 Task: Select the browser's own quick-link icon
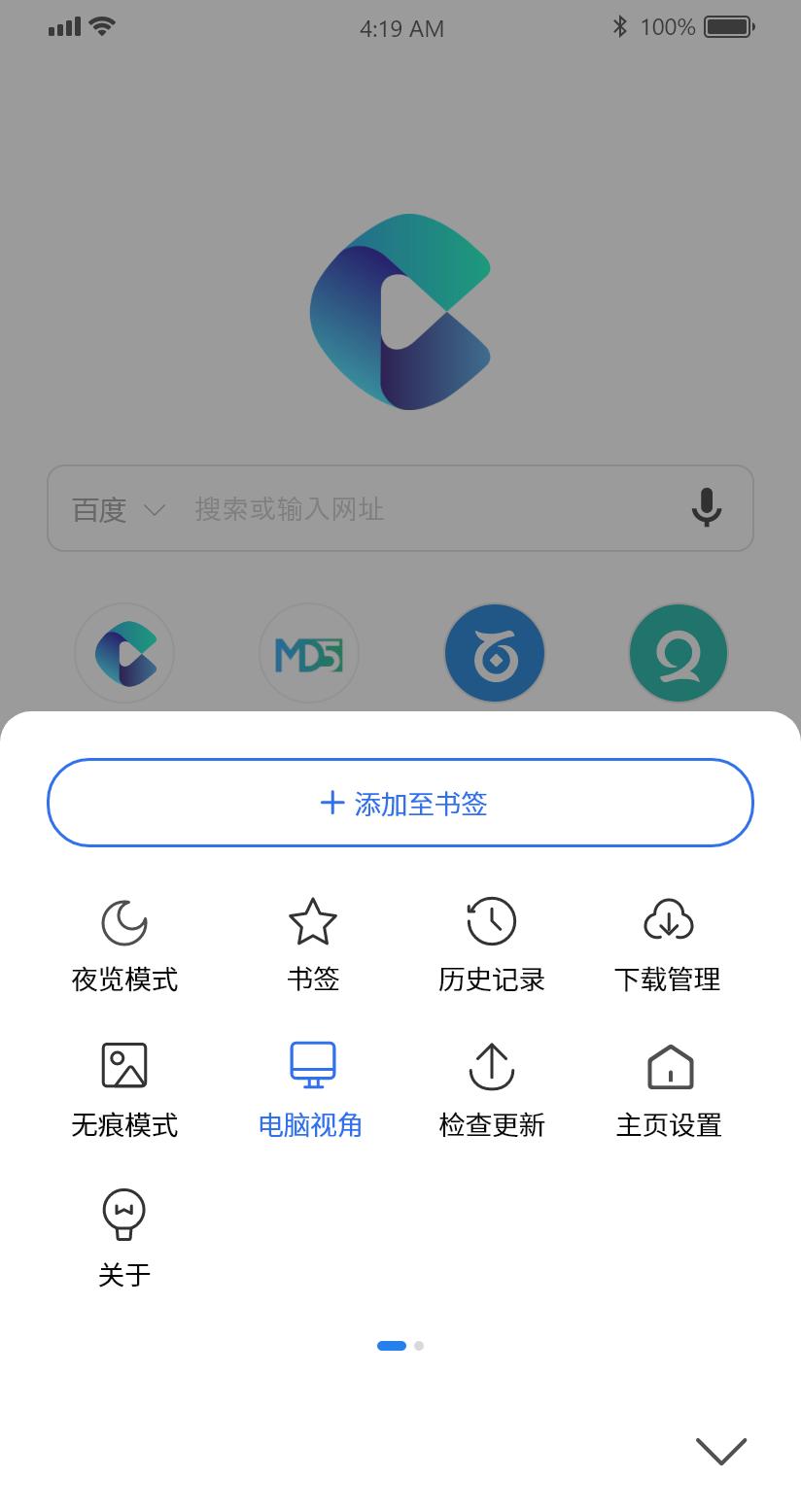124,652
